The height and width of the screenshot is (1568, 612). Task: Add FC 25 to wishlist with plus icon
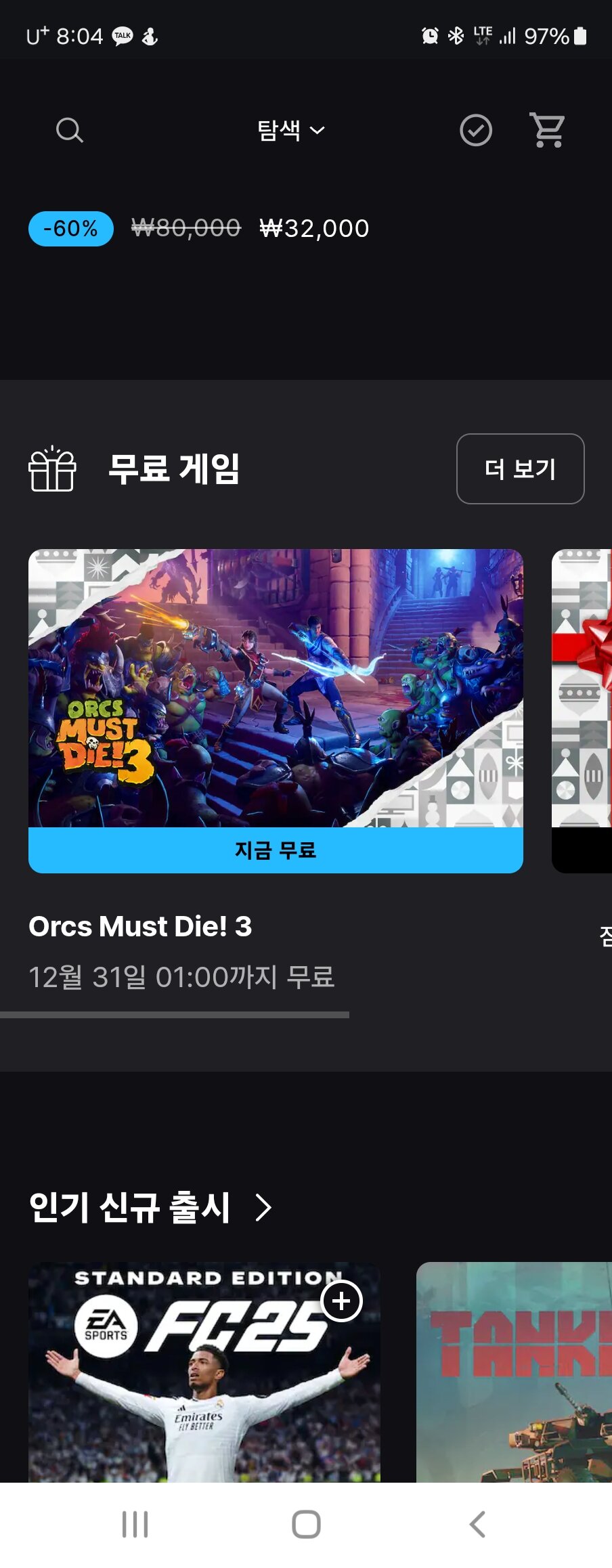[x=341, y=1301]
